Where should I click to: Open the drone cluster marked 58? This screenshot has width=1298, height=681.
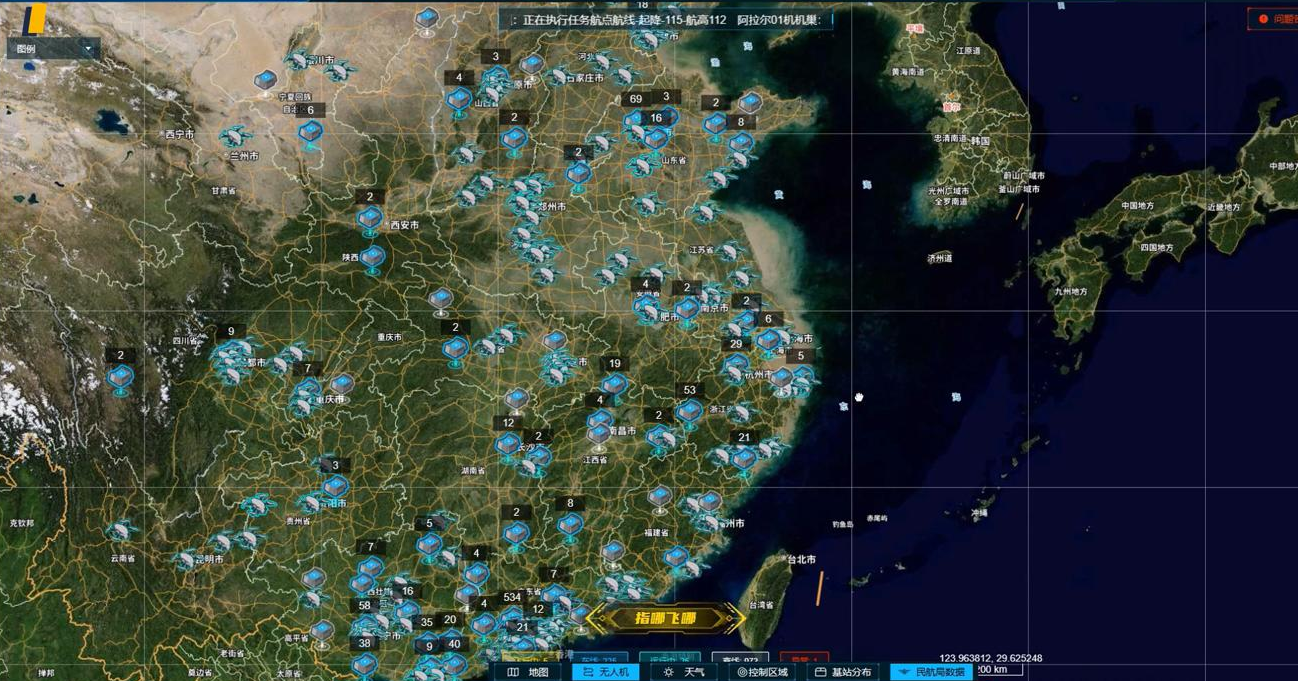364,606
